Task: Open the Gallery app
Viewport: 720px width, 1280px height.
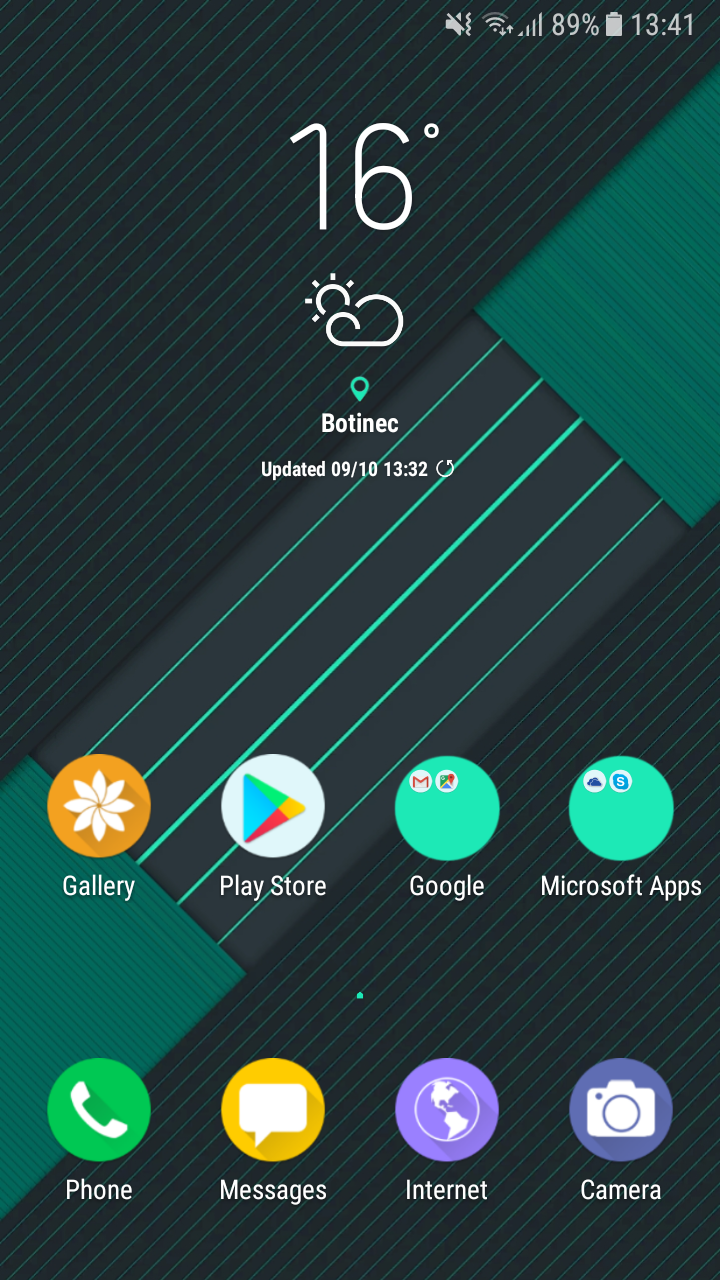Action: click(x=99, y=806)
